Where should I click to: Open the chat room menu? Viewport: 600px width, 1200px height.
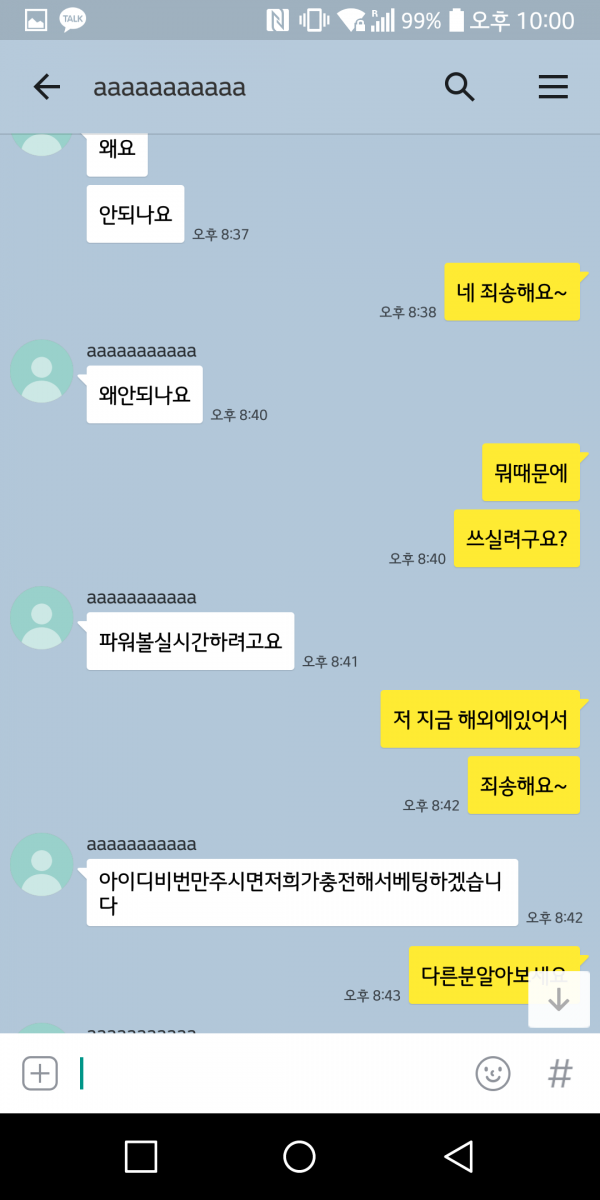(553, 87)
